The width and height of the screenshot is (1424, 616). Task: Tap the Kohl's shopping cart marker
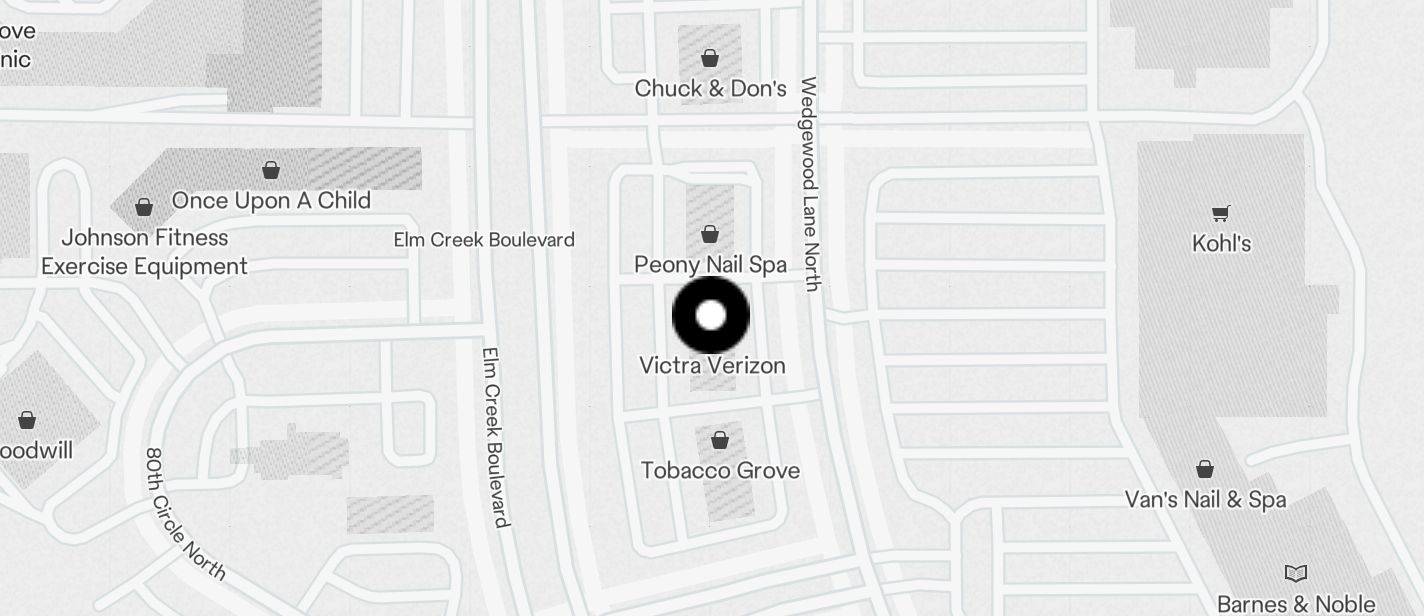click(x=1220, y=213)
